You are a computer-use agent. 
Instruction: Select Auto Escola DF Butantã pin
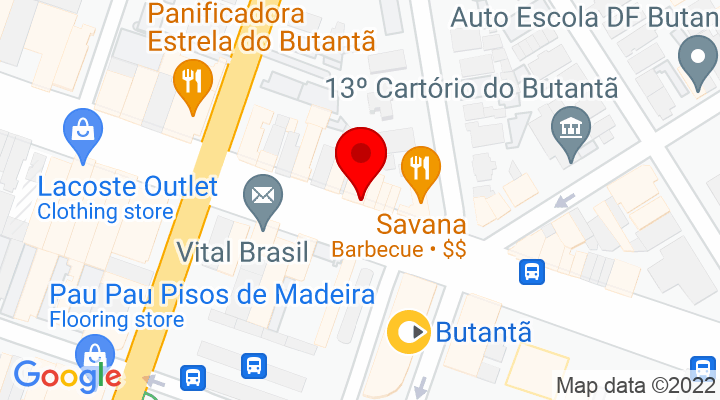pos(695,58)
